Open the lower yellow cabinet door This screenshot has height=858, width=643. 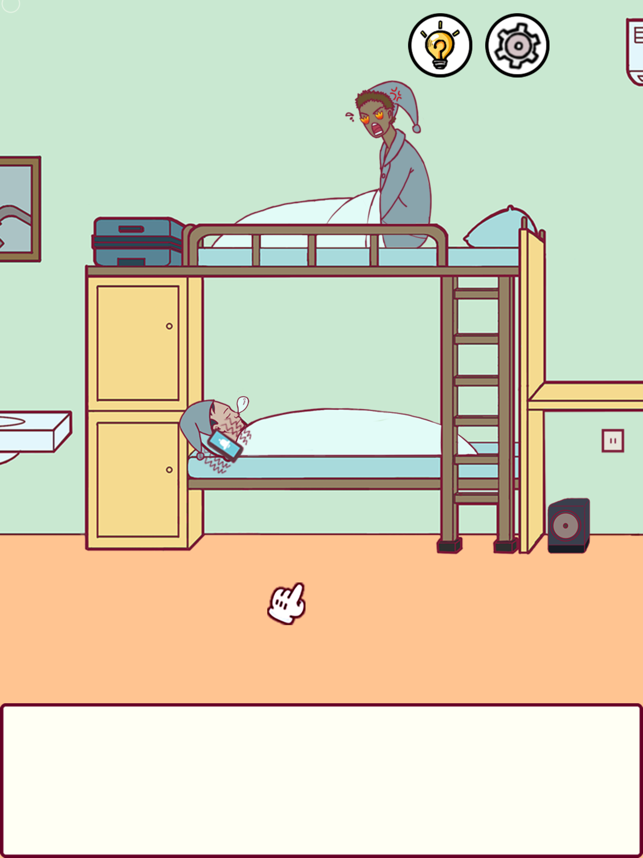(x=137, y=477)
